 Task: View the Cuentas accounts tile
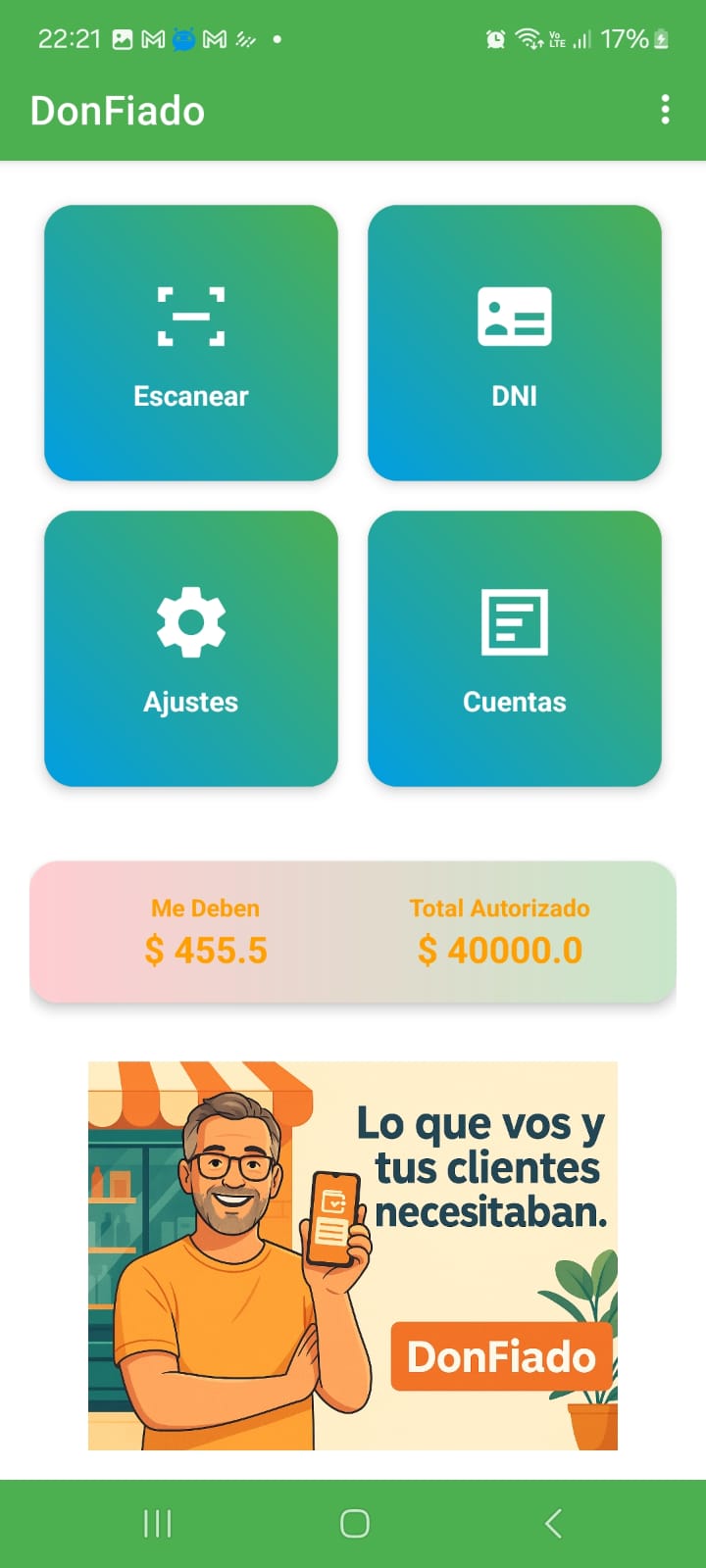(x=514, y=649)
